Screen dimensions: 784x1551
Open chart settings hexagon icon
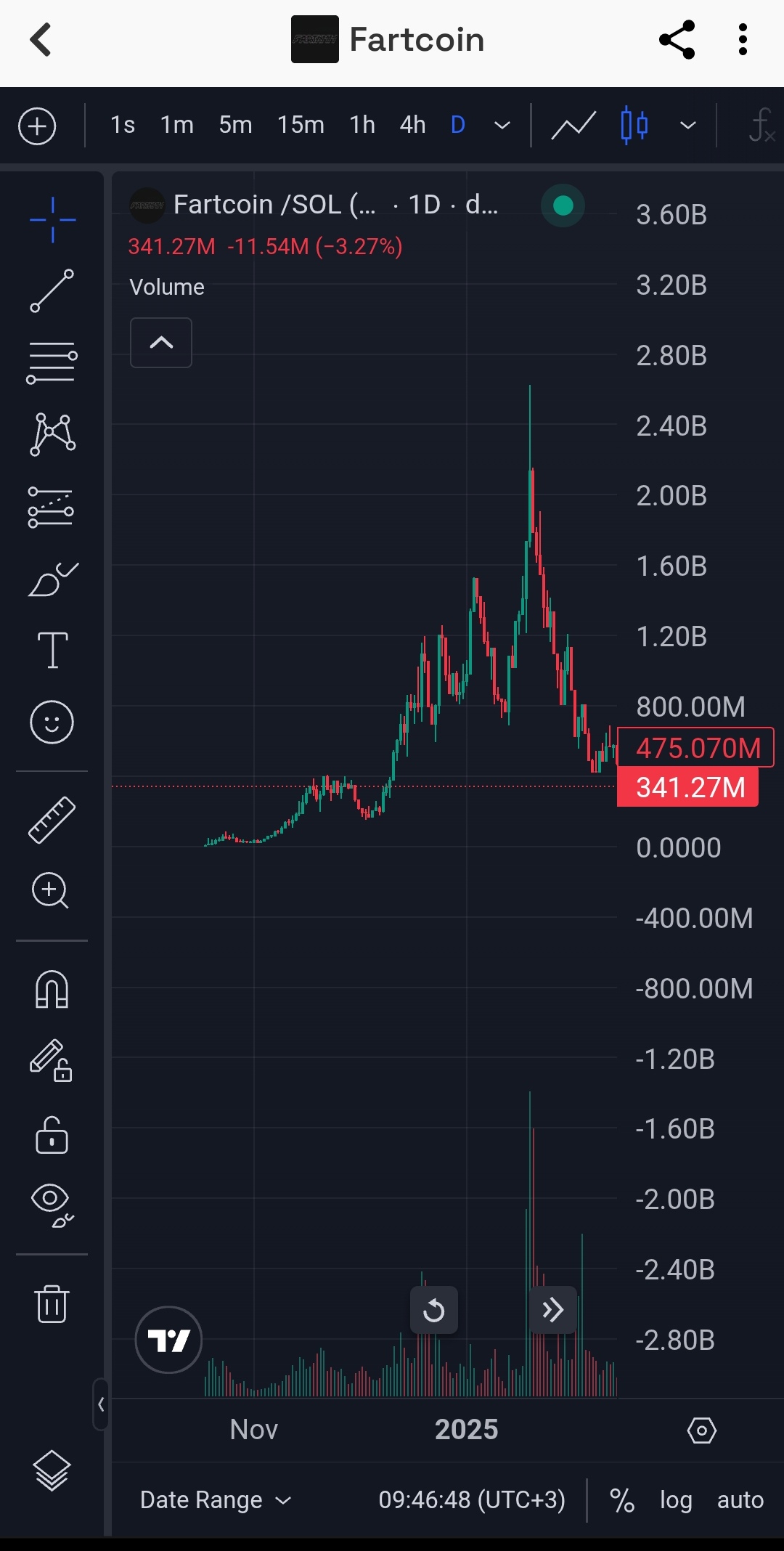coord(701,1430)
